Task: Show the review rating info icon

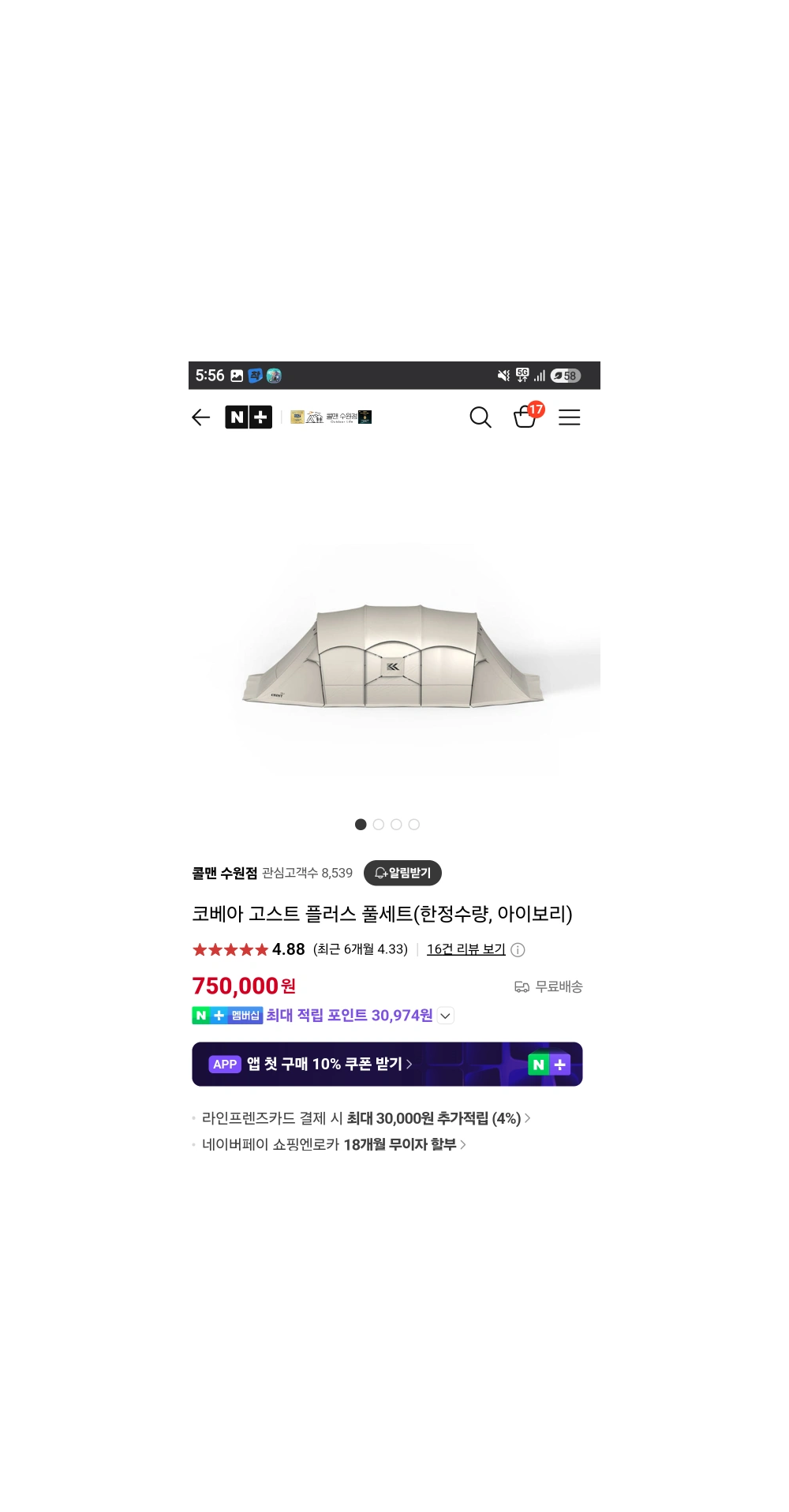Action: pyautogui.click(x=518, y=950)
